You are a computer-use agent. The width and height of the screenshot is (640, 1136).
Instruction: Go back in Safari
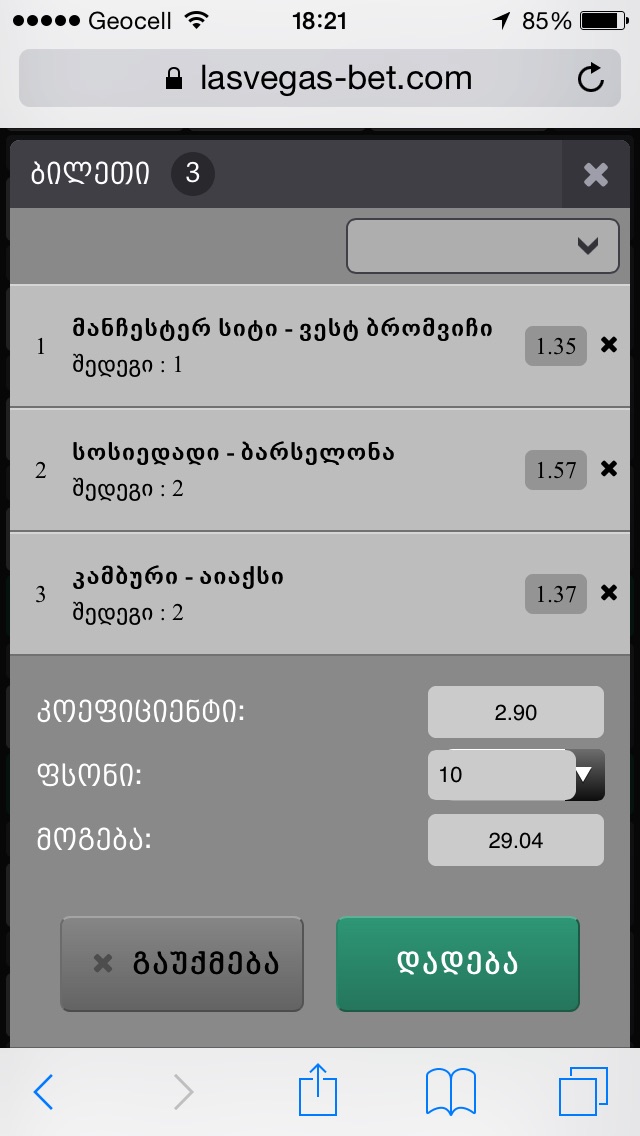[43, 1092]
